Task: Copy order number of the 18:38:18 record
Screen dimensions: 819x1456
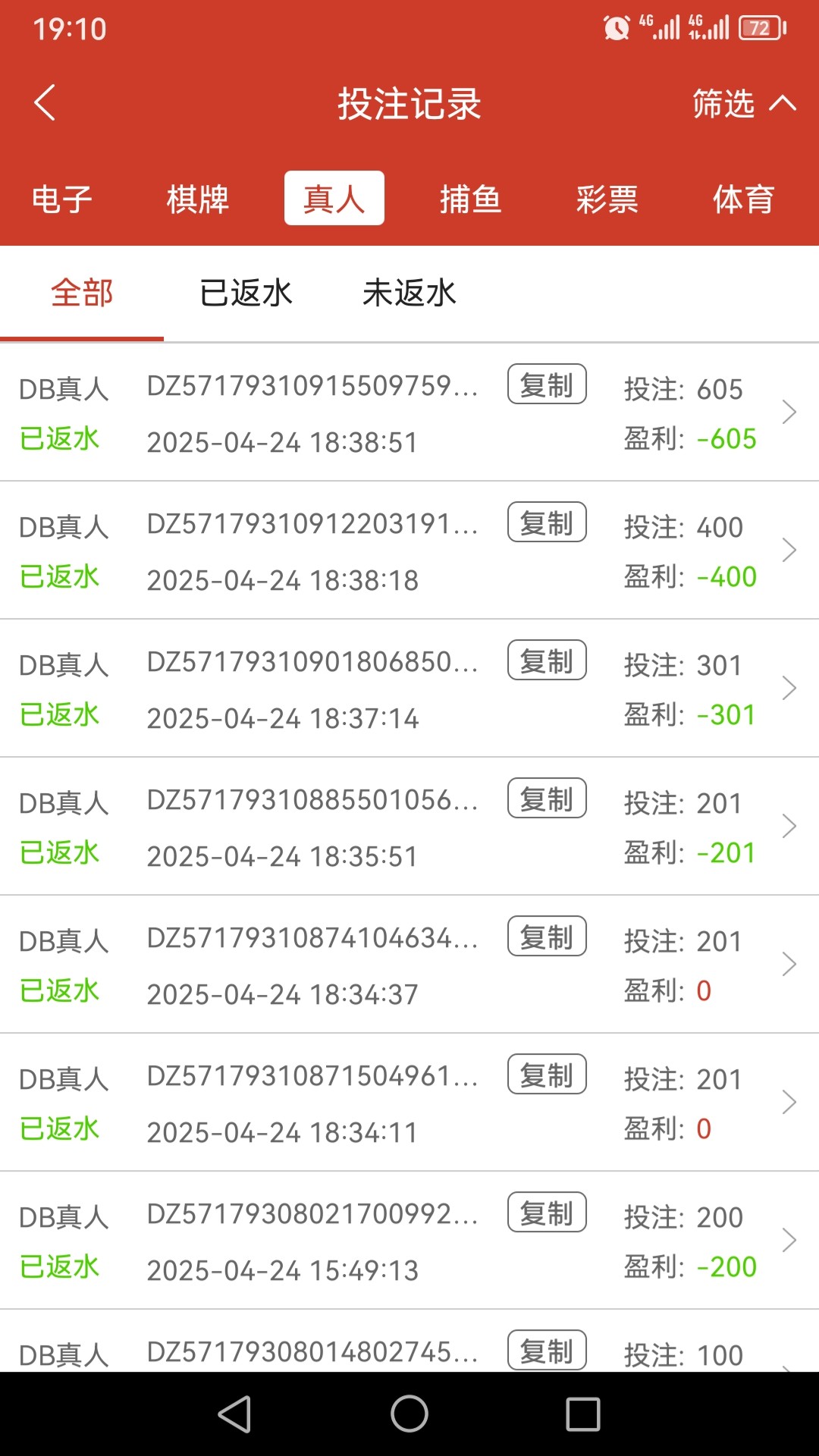Action: click(x=547, y=522)
